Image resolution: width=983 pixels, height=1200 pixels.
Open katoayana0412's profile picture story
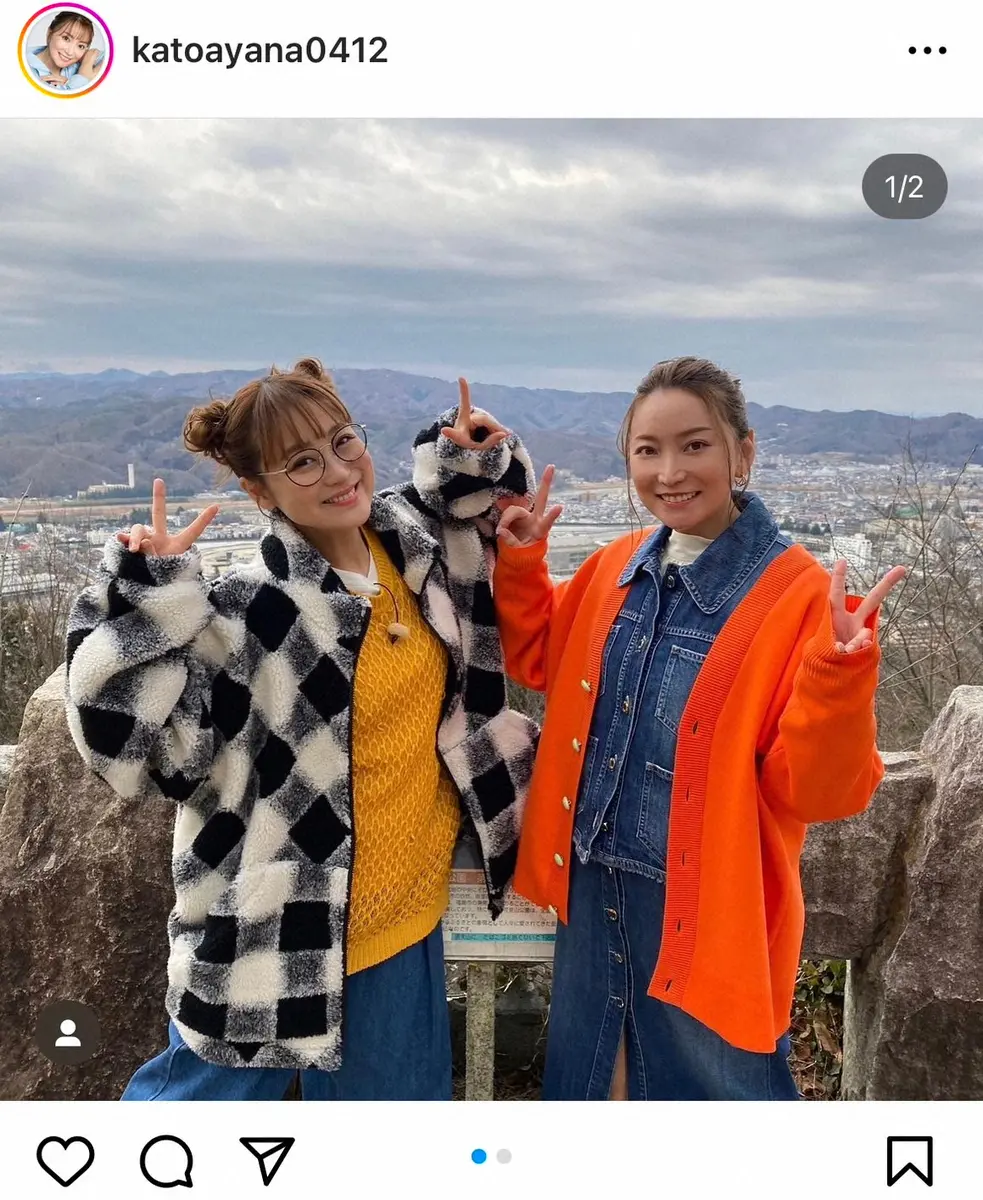65,50
